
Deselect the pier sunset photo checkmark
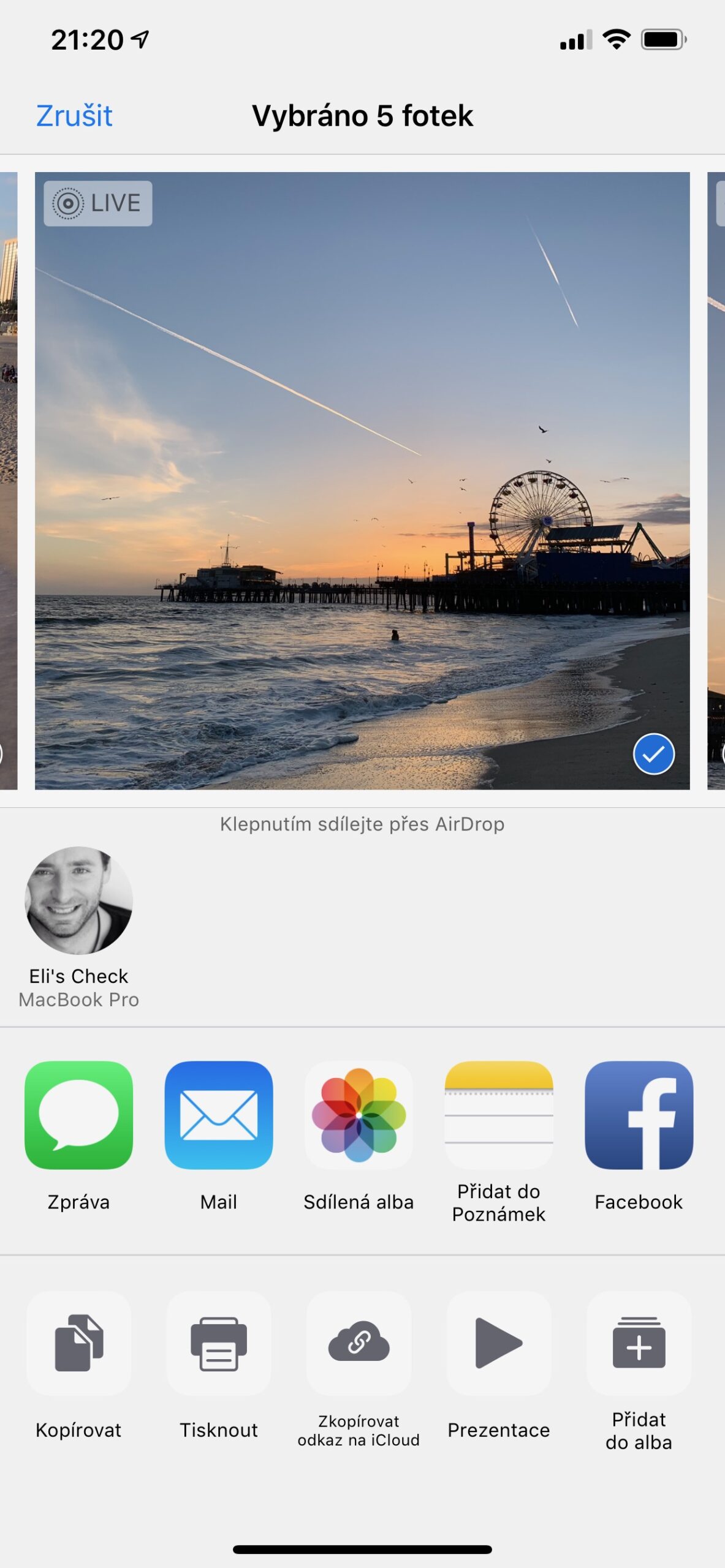653,753
